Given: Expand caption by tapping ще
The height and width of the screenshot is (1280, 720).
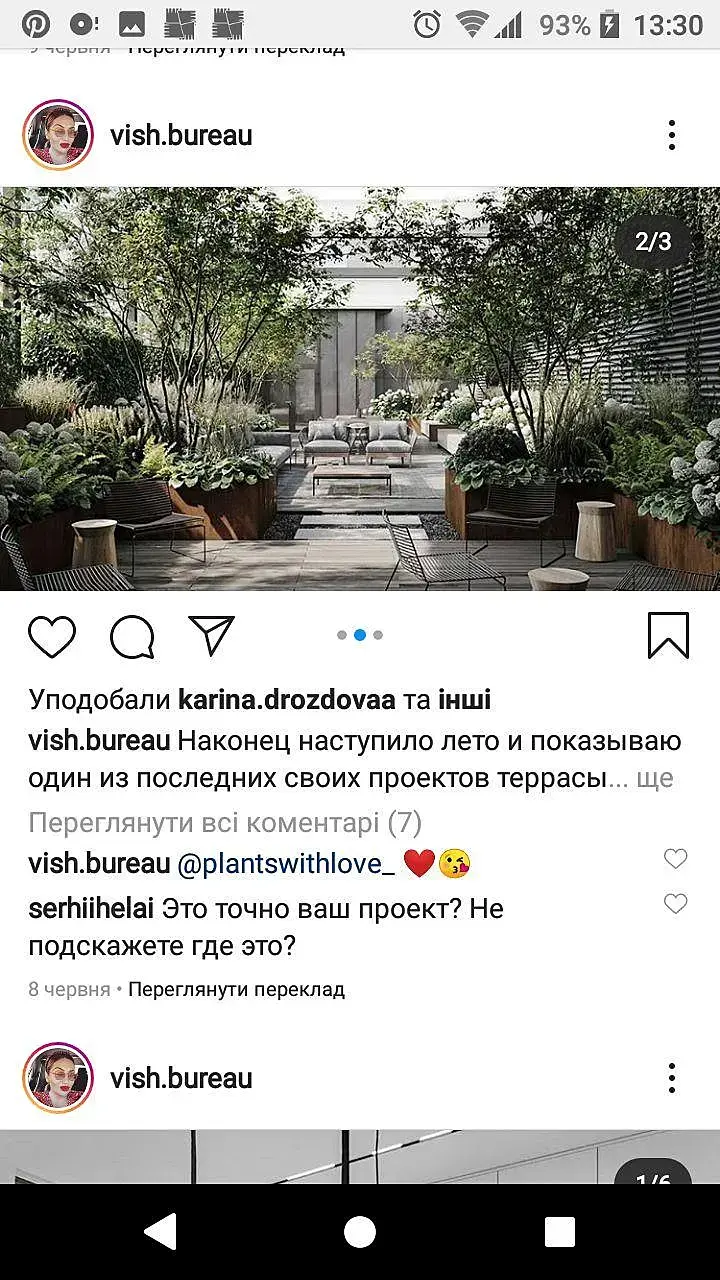Looking at the screenshot, I should (655, 778).
